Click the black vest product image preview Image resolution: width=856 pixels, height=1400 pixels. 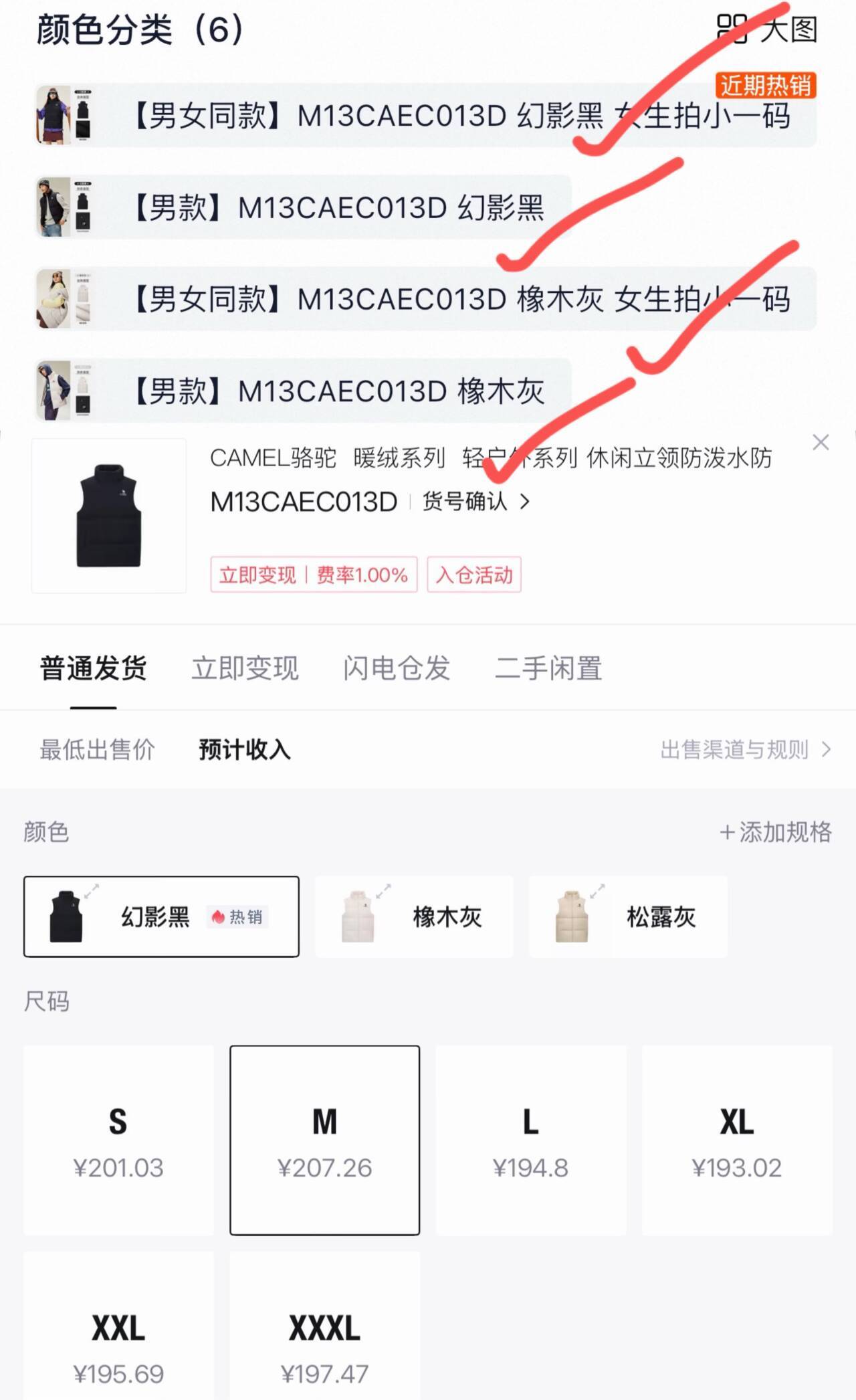tap(109, 517)
